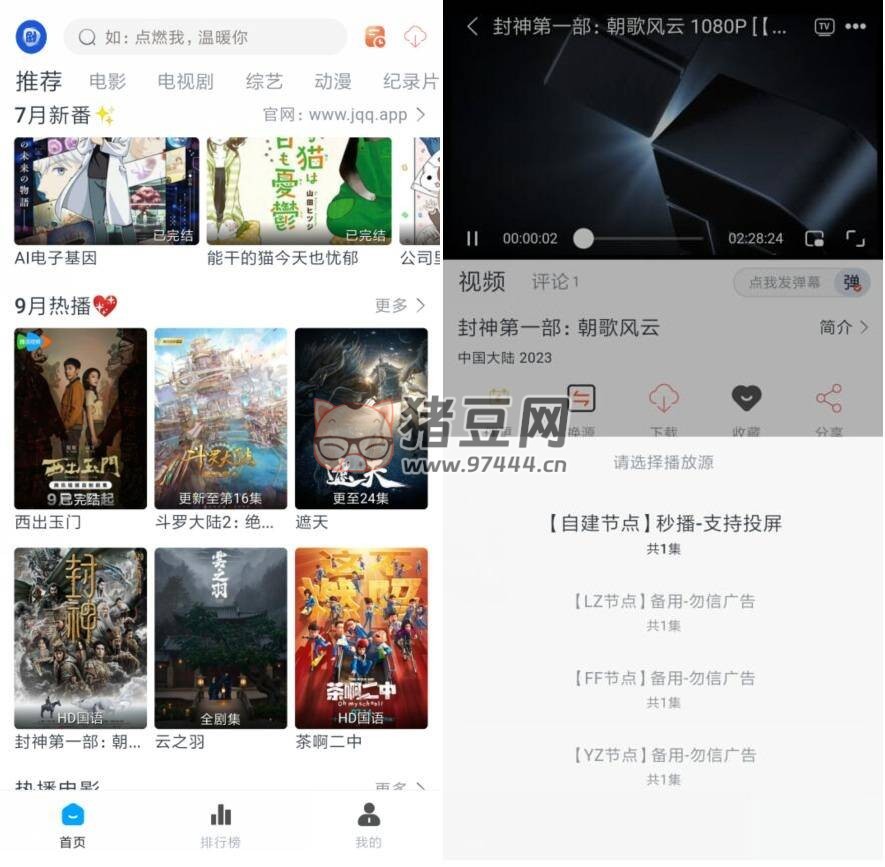885x867 pixels.
Task: Open the 西出玉门 poster
Action: pyautogui.click(x=80, y=418)
